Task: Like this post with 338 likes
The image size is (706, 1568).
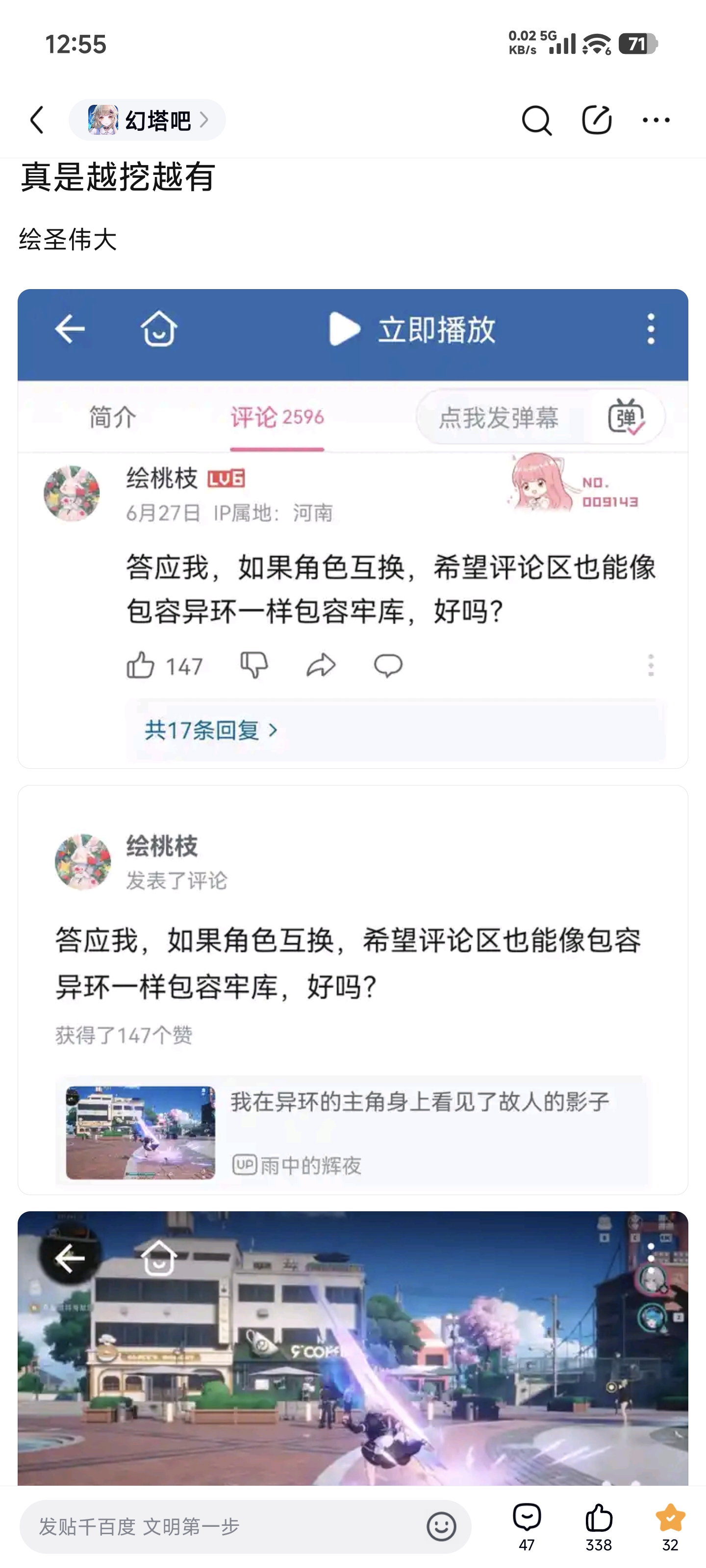Action: pyautogui.click(x=599, y=1527)
